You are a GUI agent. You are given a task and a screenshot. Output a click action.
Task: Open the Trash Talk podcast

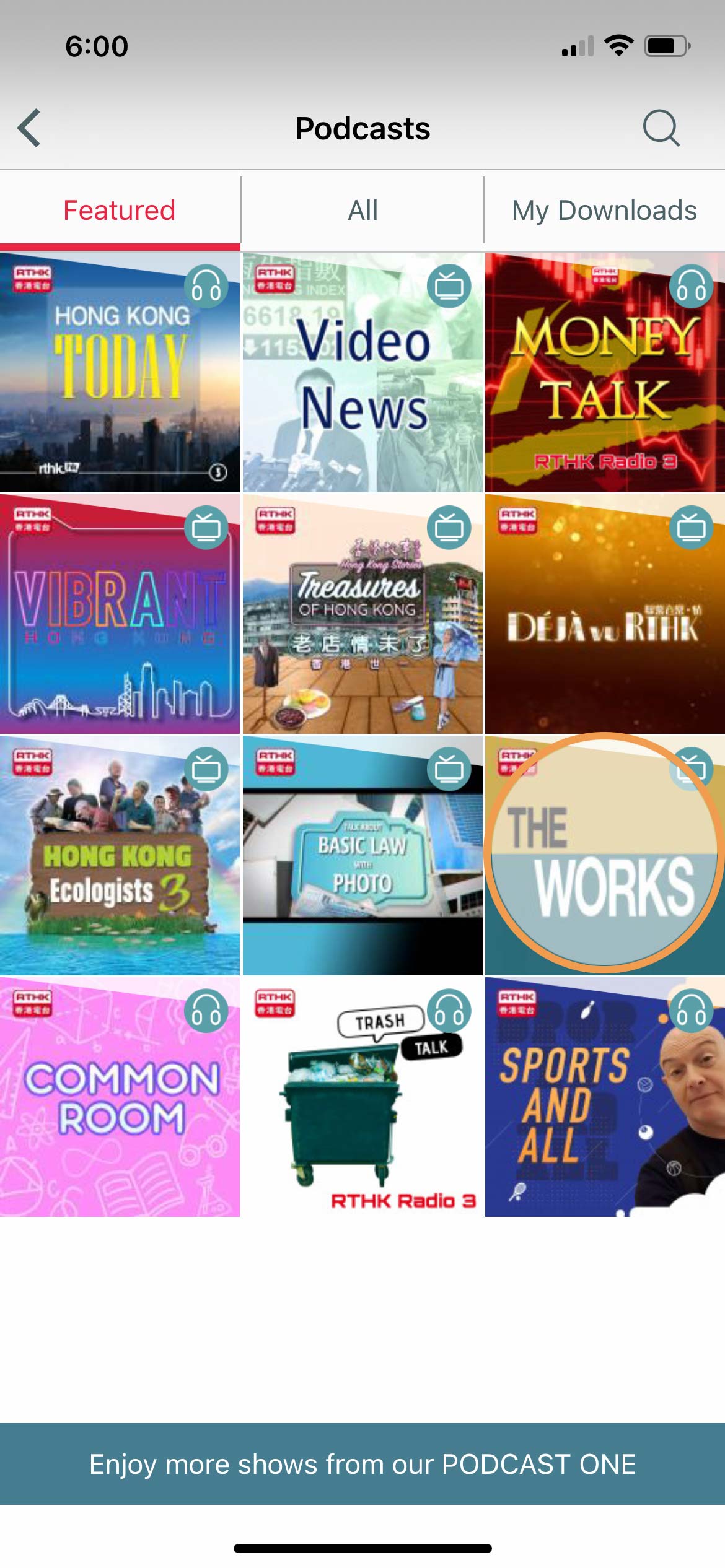(362, 1097)
